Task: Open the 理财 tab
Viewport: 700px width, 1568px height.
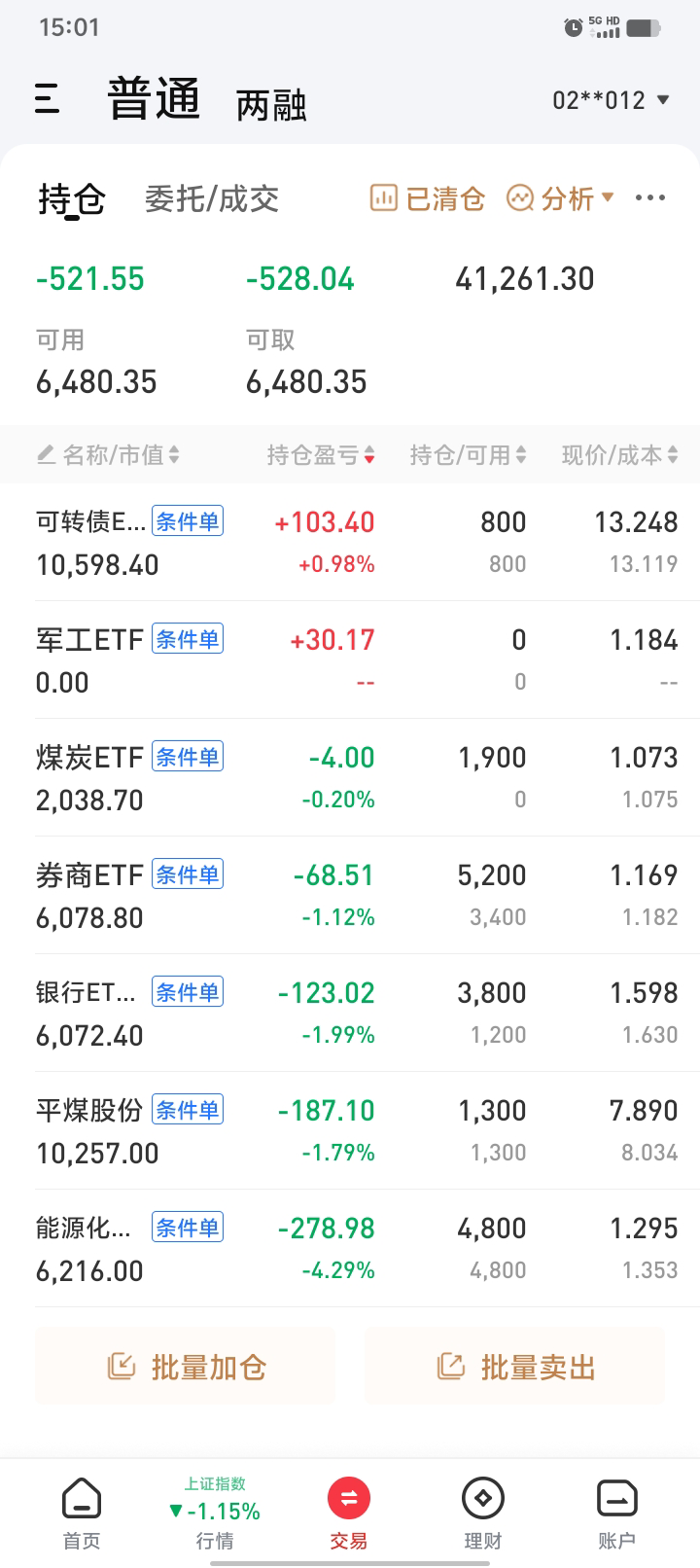Action: [482, 1513]
